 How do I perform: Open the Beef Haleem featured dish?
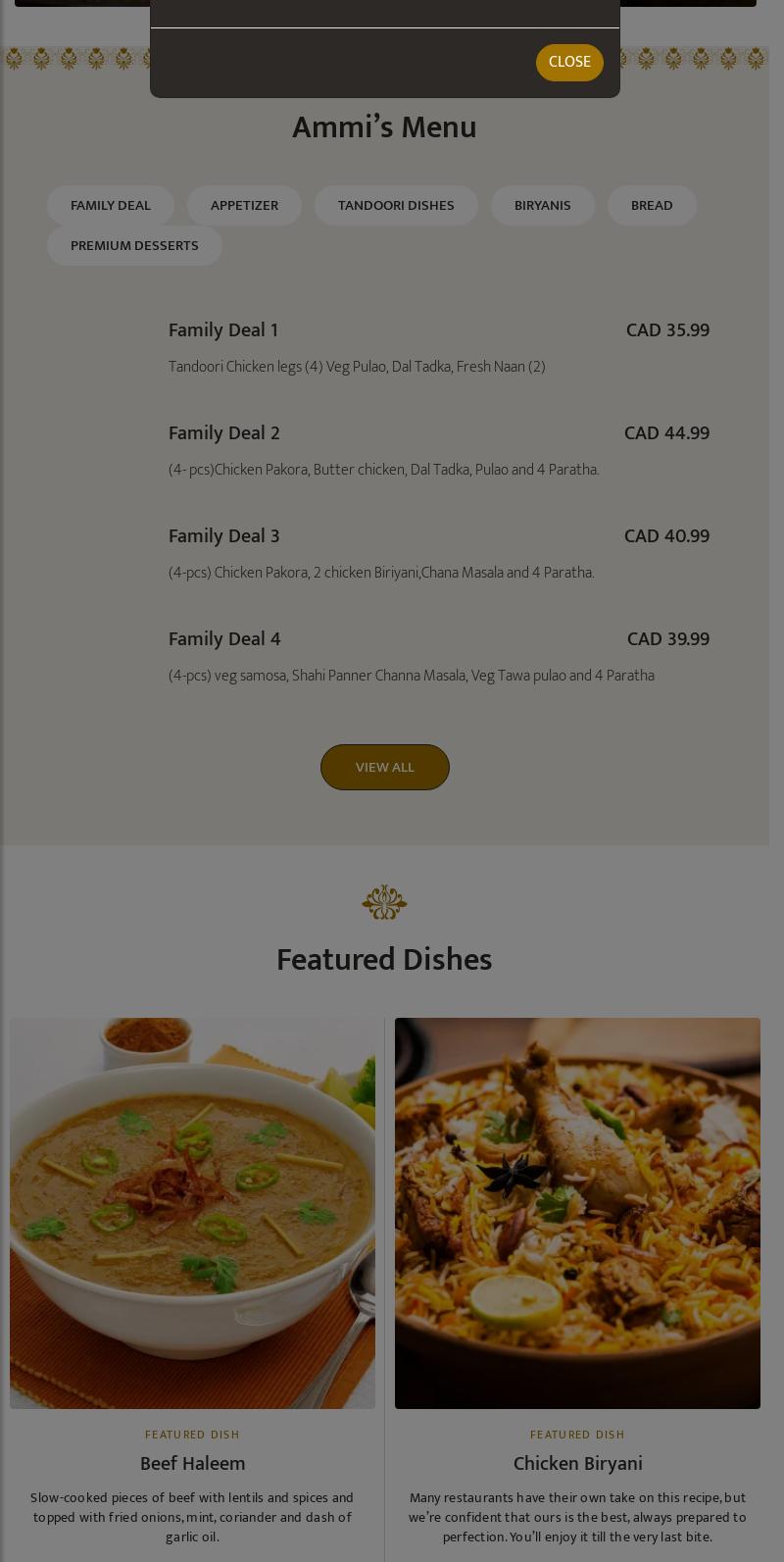click(192, 1463)
